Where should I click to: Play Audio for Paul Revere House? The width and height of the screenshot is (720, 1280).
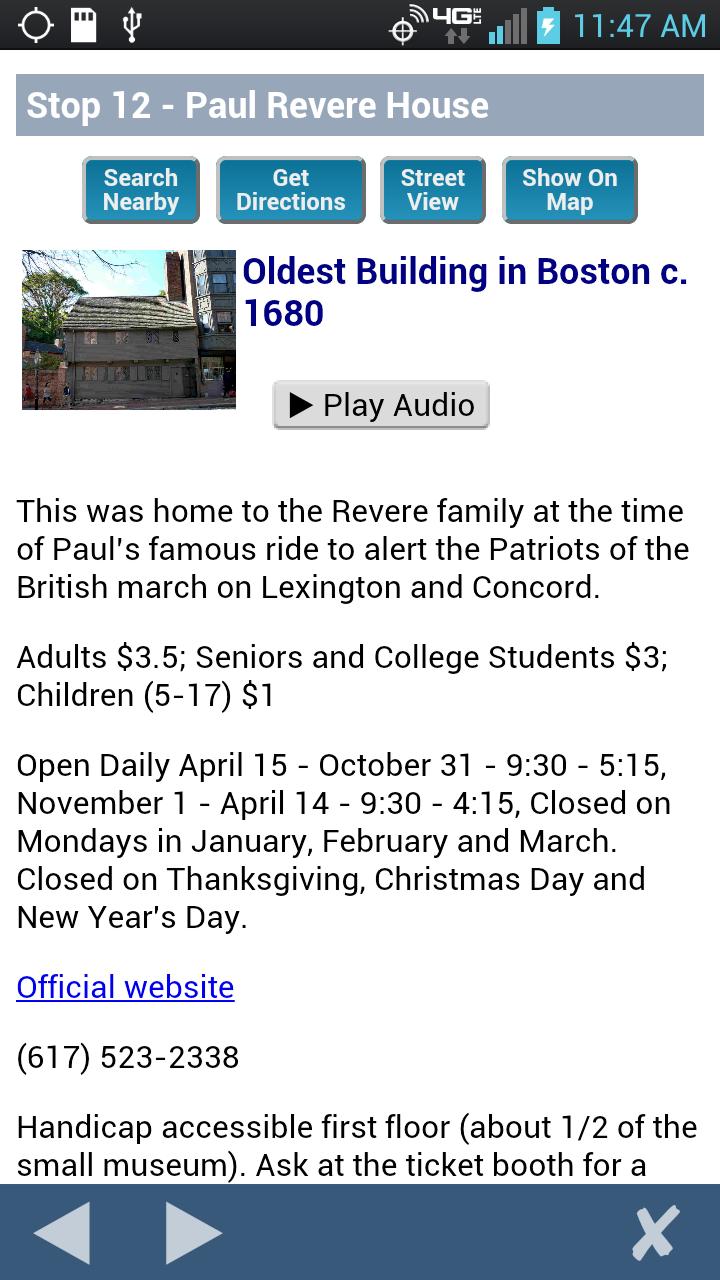[x=381, y=405]
